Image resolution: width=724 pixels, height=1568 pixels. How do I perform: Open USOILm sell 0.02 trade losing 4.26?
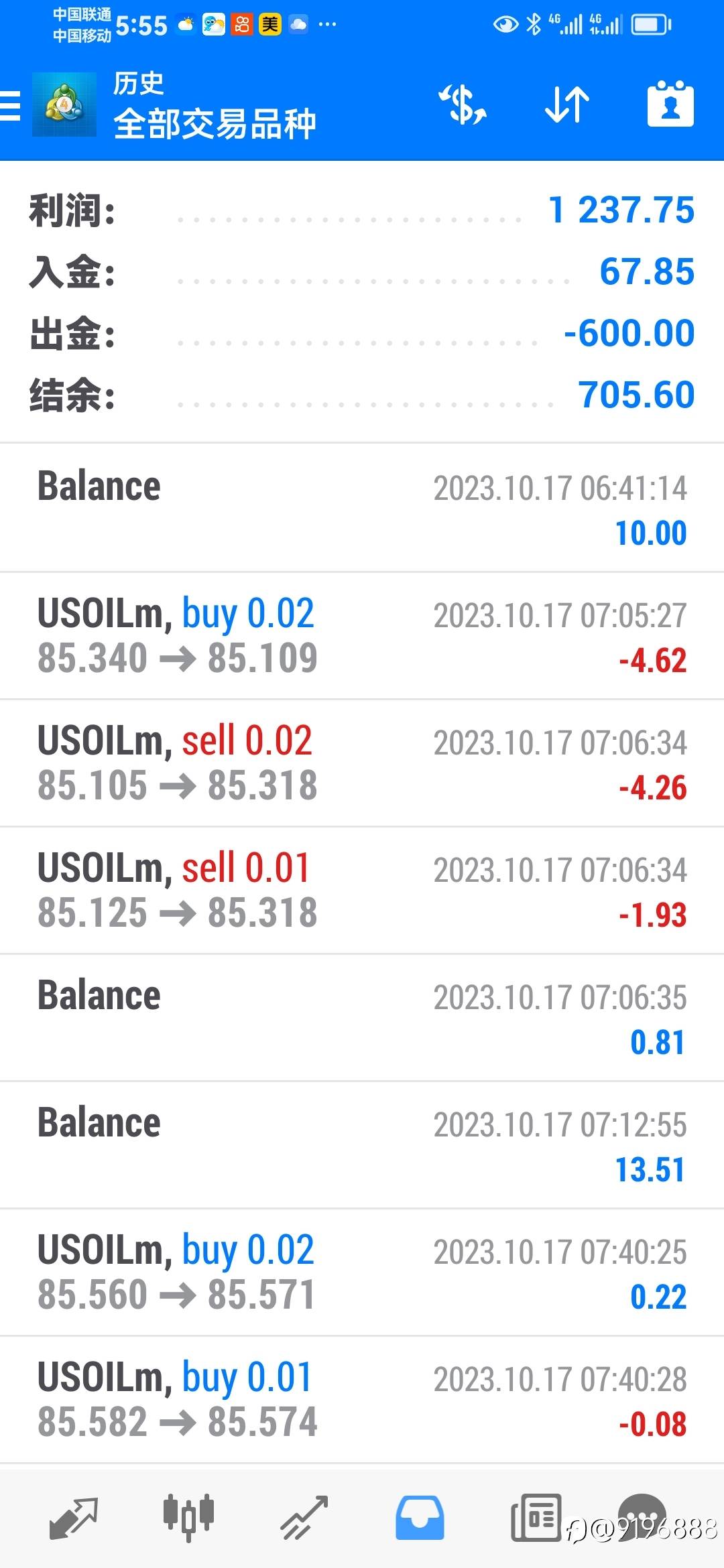pos(362,763)
